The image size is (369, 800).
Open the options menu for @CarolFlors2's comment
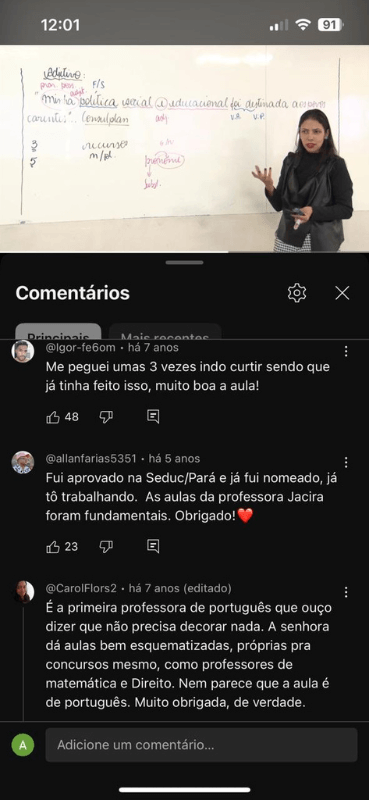click(x=346, y=592)
